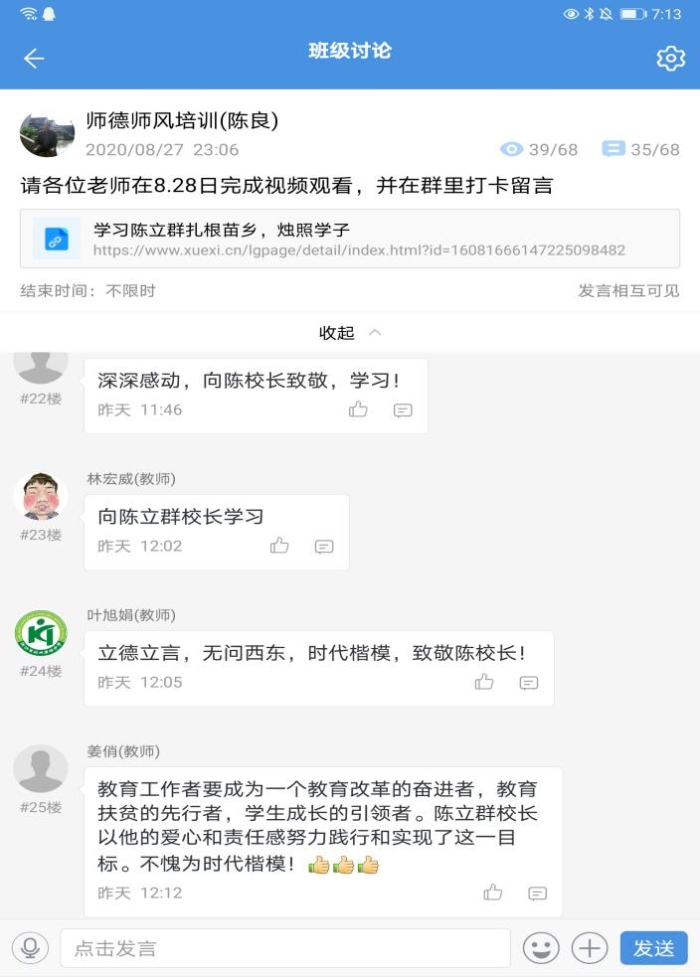The image size is (700, 977).
Task: Open the emoji picker
Action: [x=541, y=948]
